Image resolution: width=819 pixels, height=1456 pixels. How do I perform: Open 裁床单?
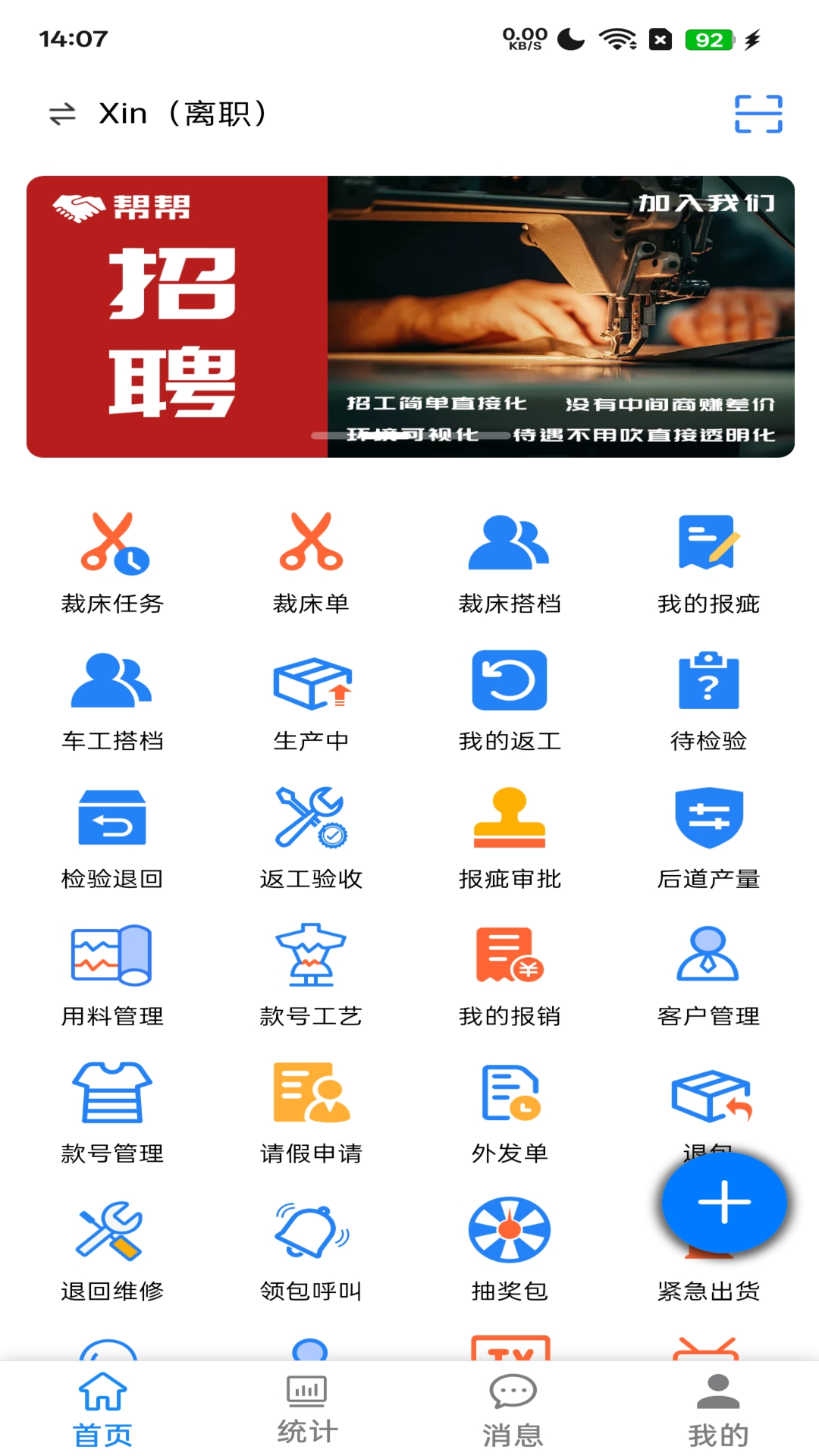pyautogui.click(x=311, y=561)
